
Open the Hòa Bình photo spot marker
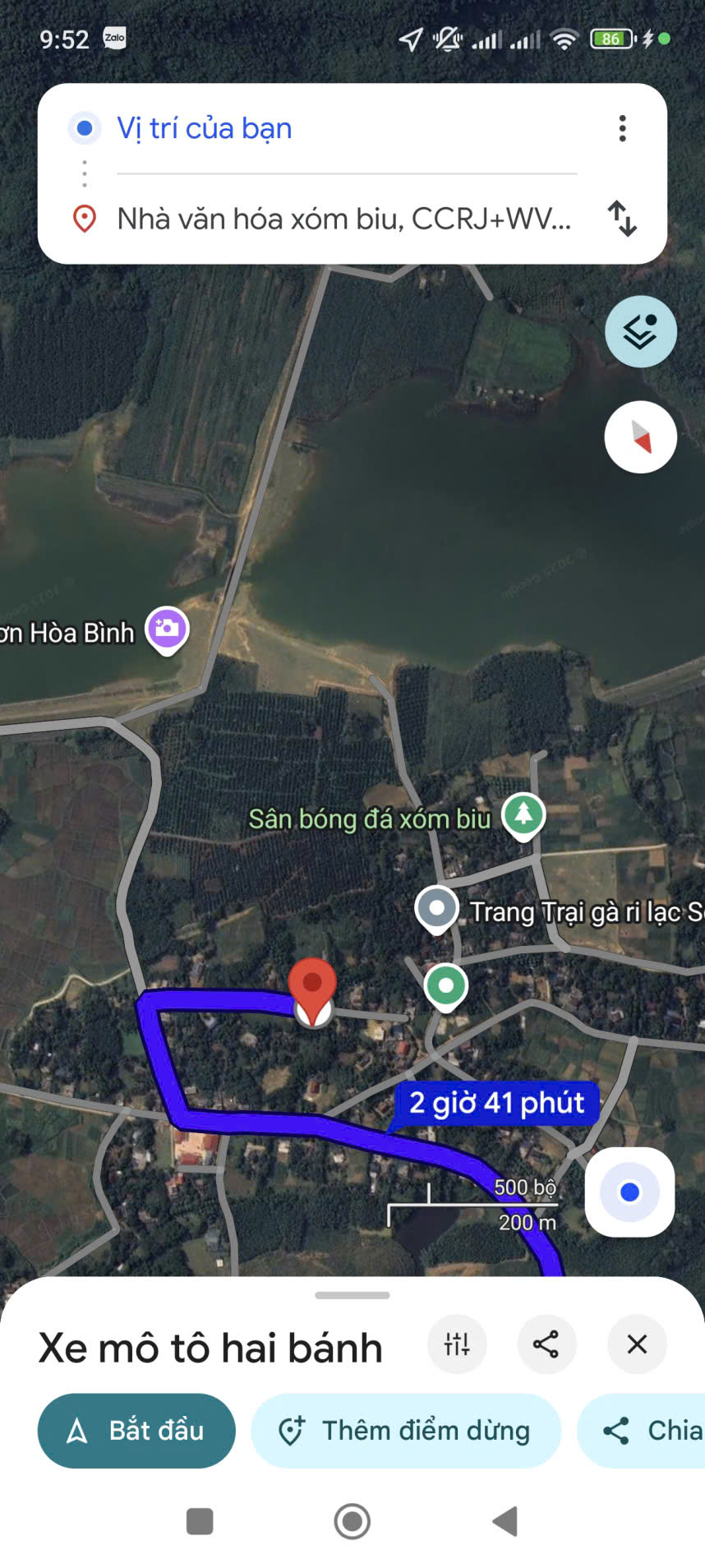click(167, 630)
